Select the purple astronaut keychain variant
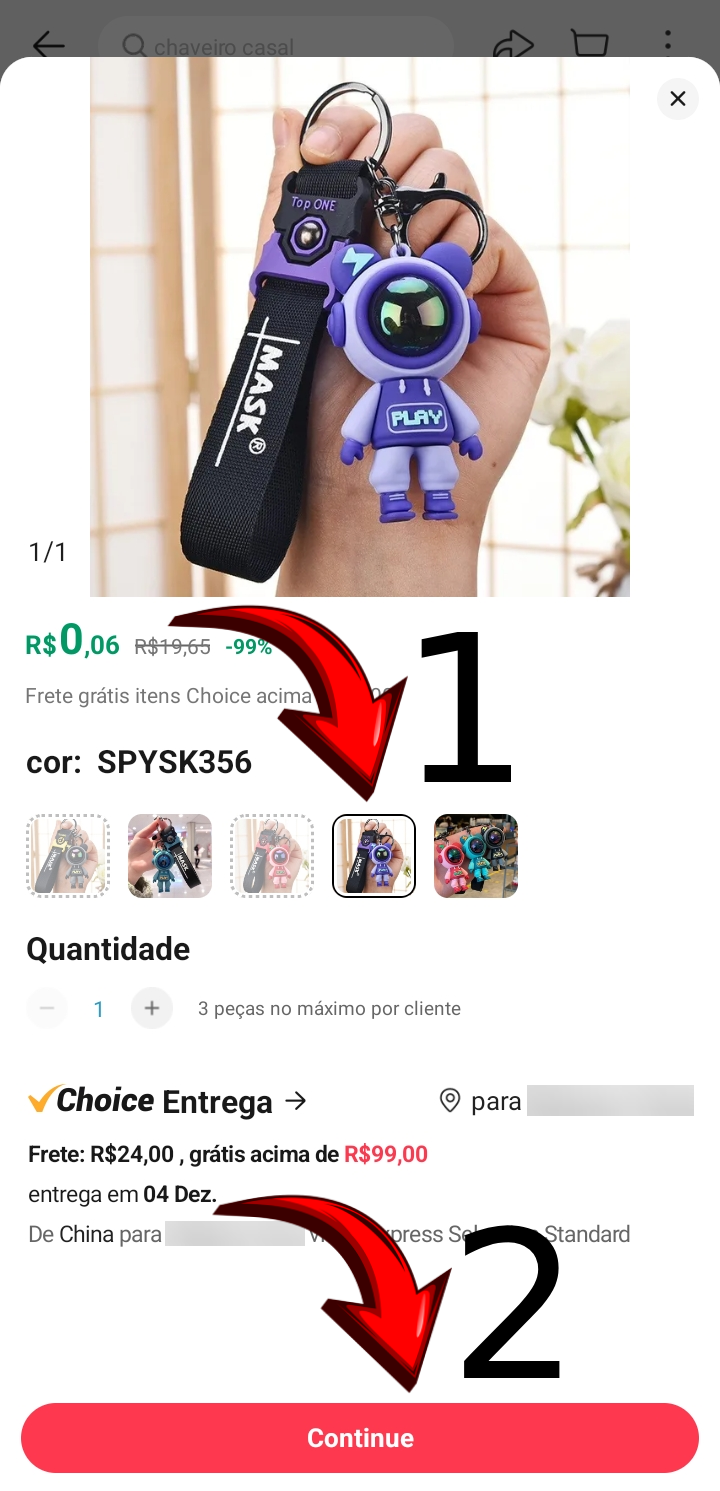Screen dimensions: 720x1491 pyautogui.click(x=374, y=856)
